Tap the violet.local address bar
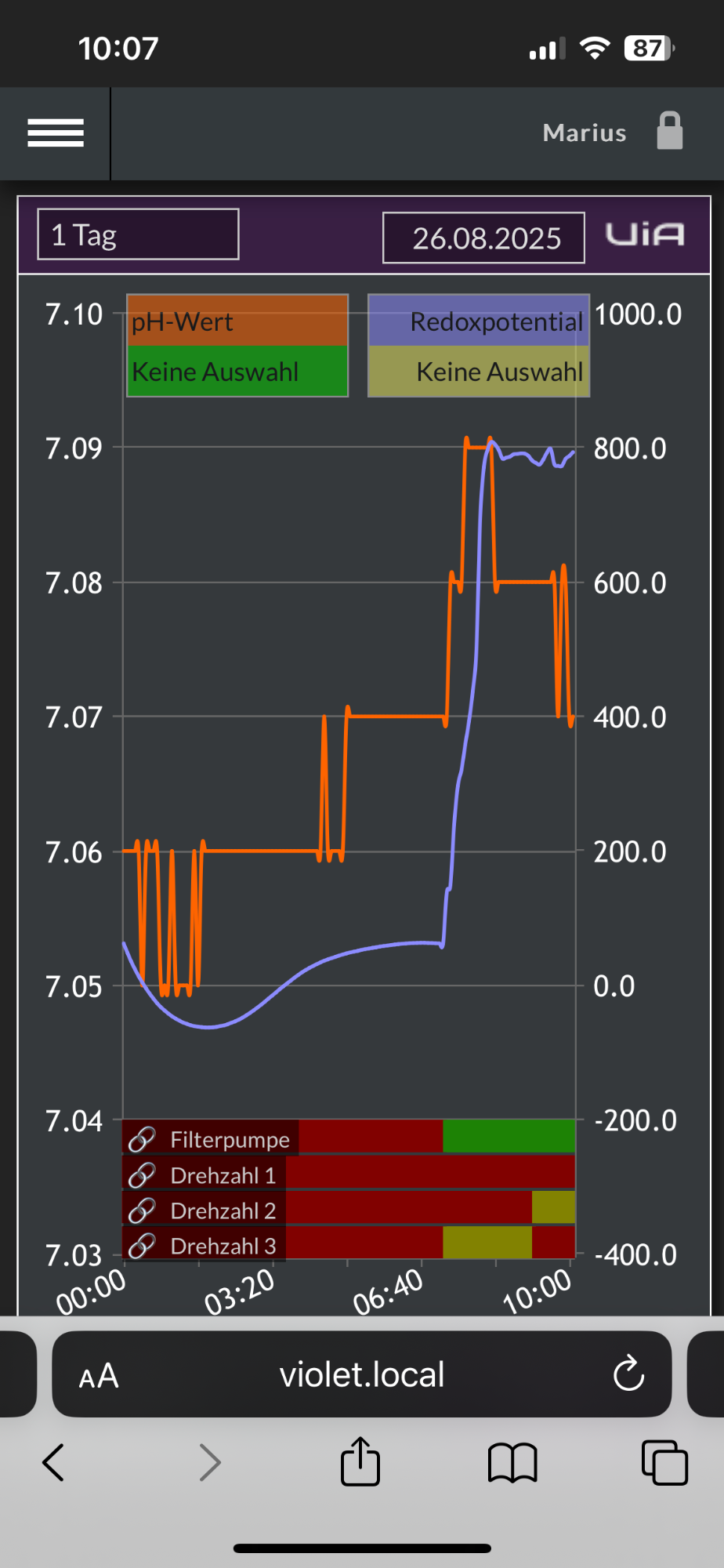 [362, 1374]
